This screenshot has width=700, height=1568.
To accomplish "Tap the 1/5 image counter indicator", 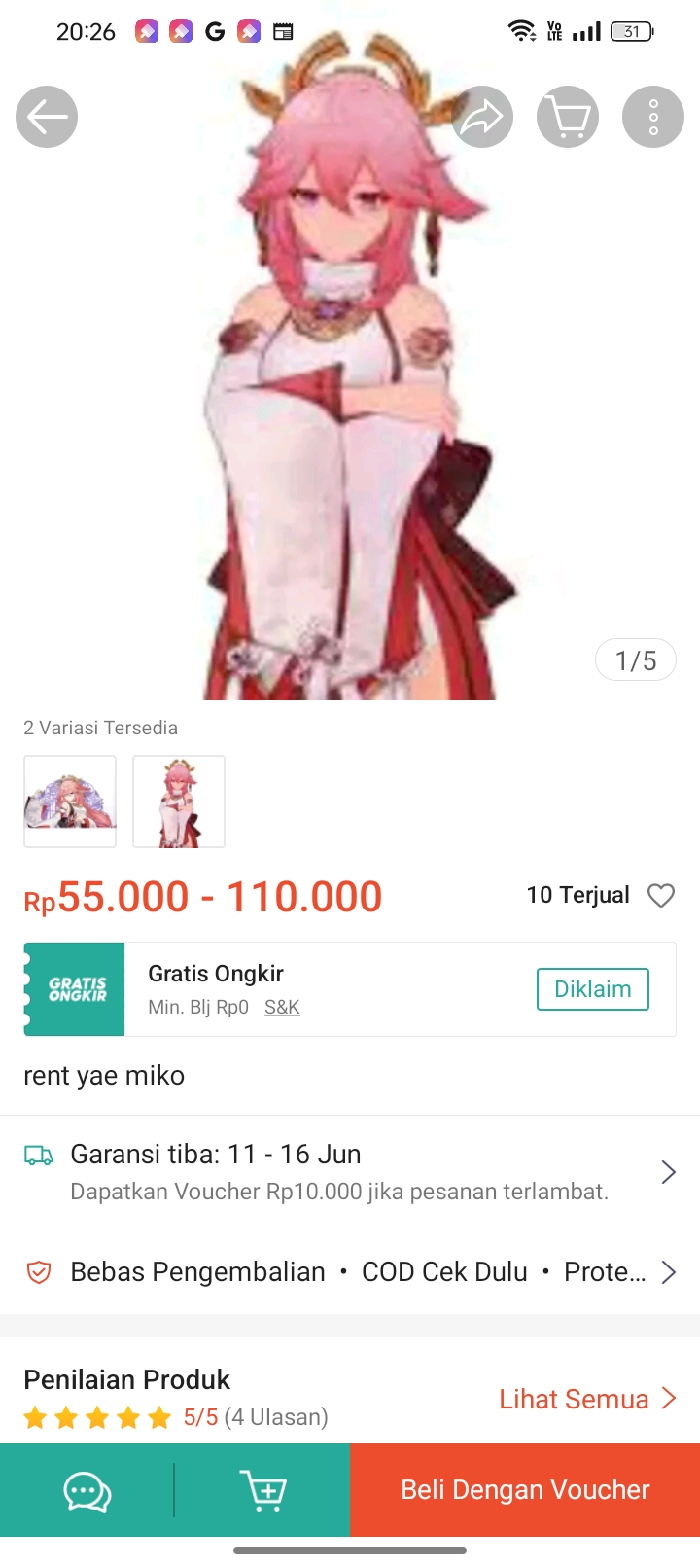I will click(x=635, y=659).
